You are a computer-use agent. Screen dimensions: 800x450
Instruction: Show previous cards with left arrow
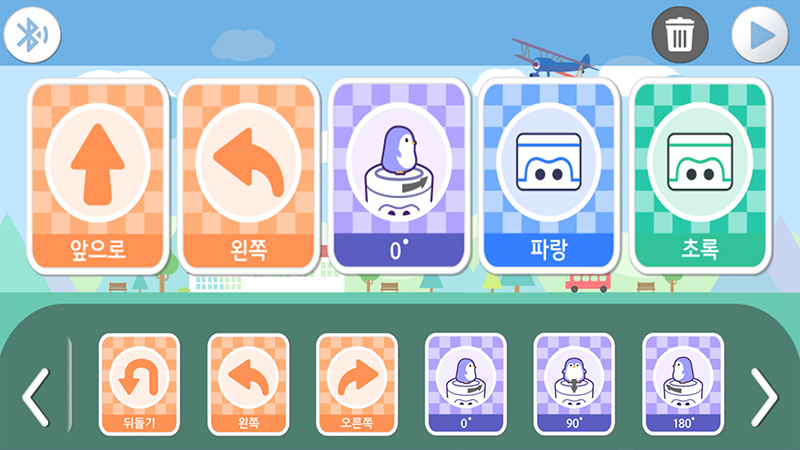click(x=34, y=396)
